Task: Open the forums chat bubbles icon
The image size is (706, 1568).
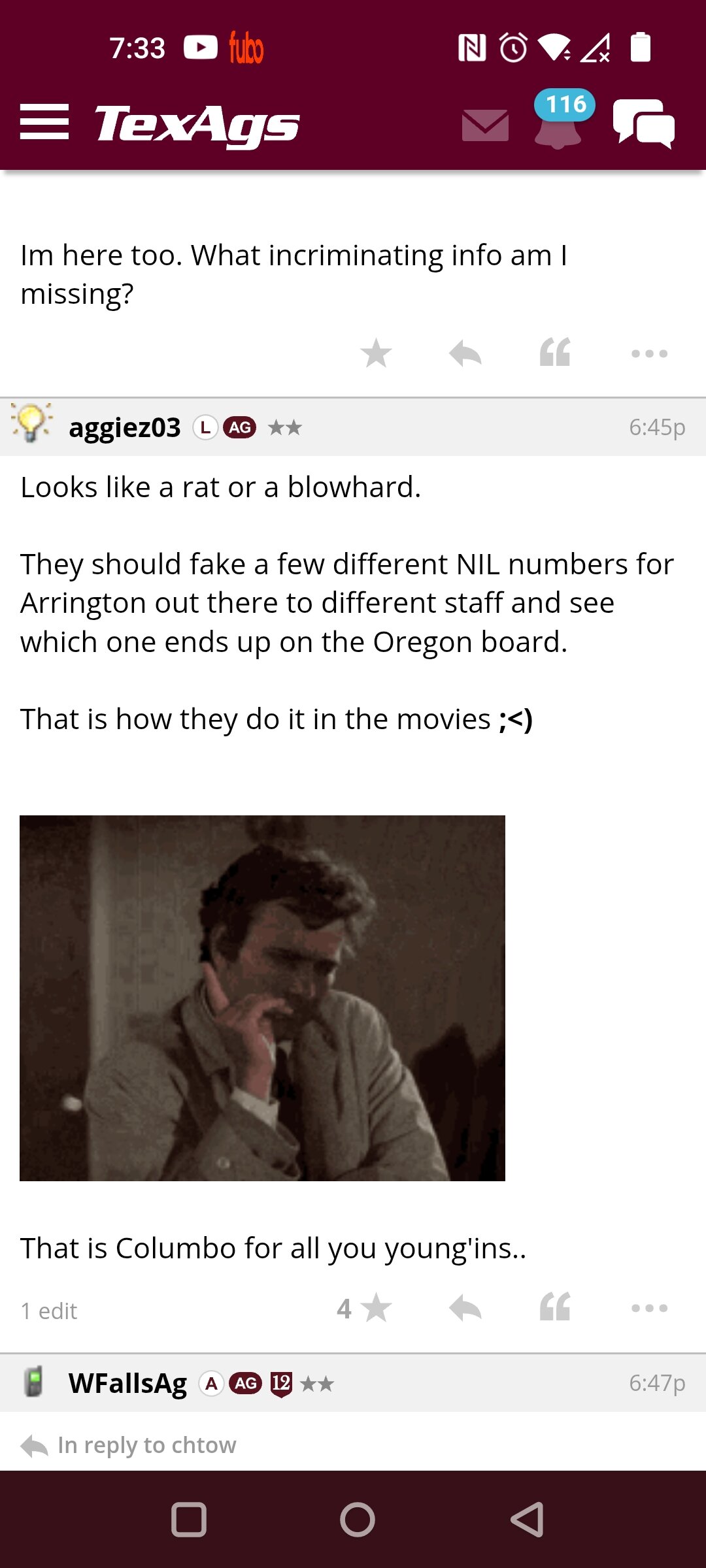Action: [x=644, y=123]
